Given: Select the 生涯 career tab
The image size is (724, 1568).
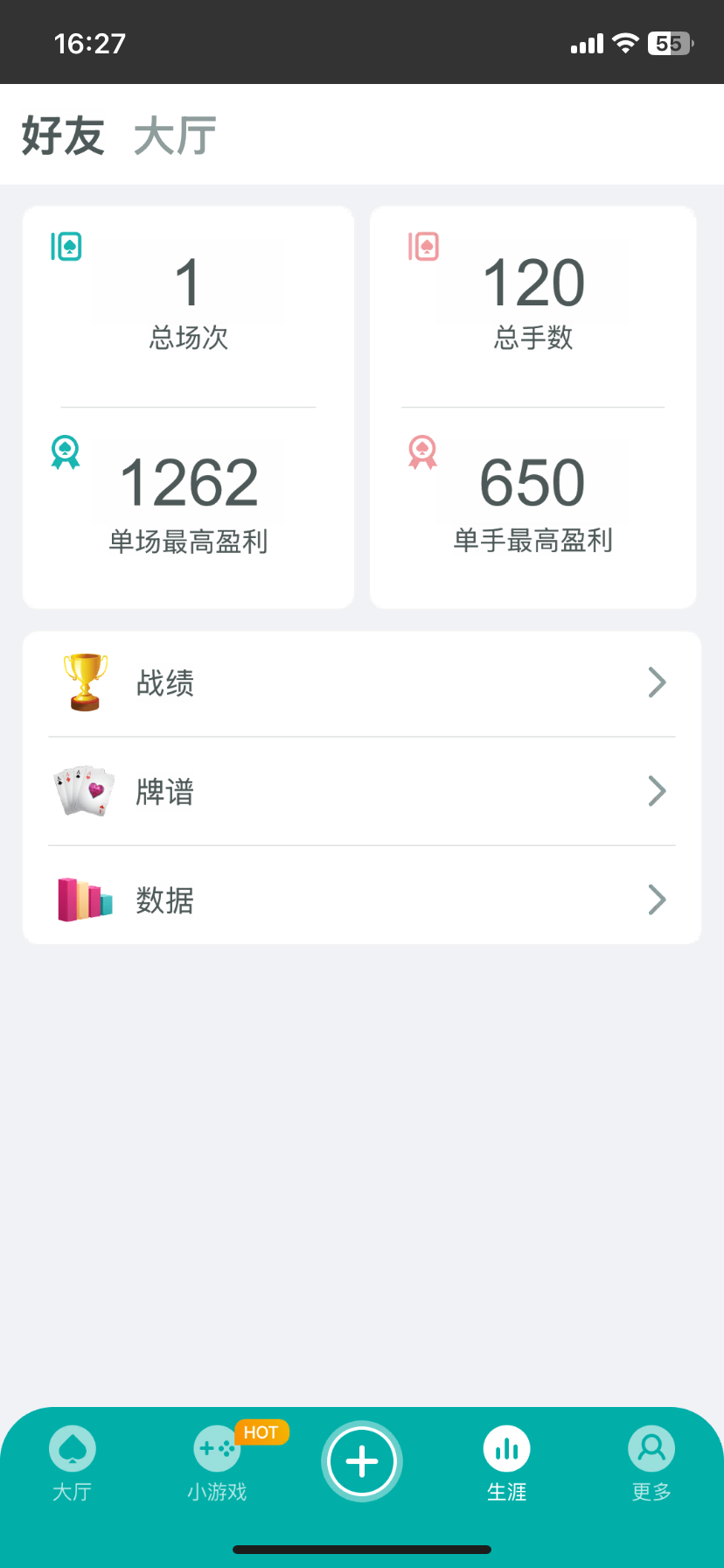Looking at the screenshot, I should (507, 1461).
